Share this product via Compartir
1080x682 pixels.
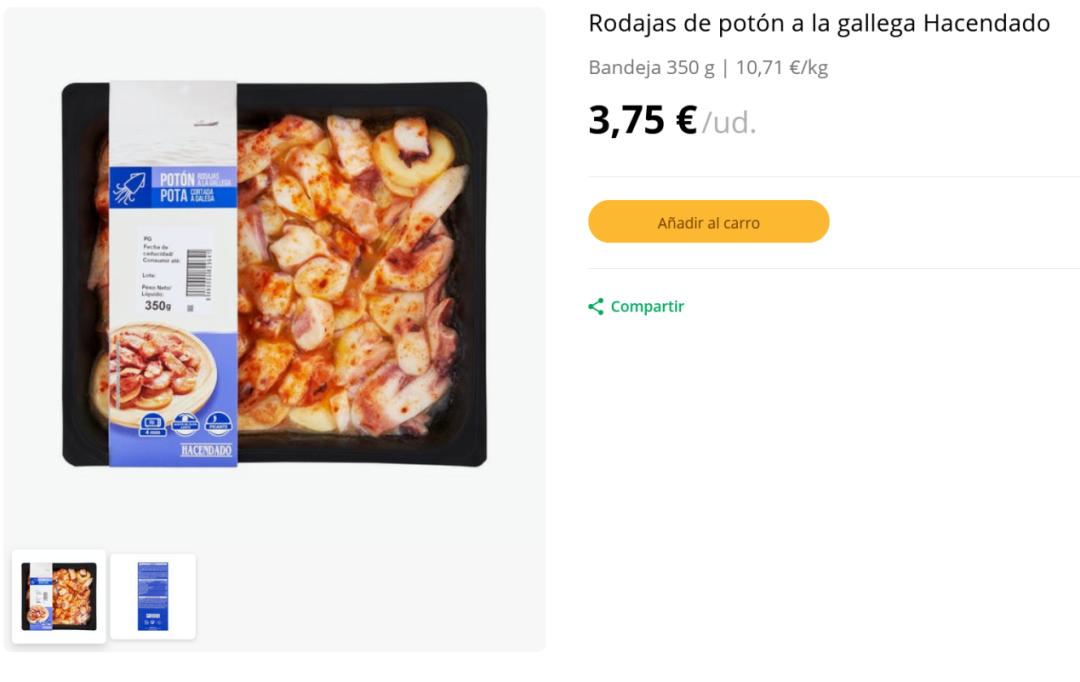tap(637, 307)
